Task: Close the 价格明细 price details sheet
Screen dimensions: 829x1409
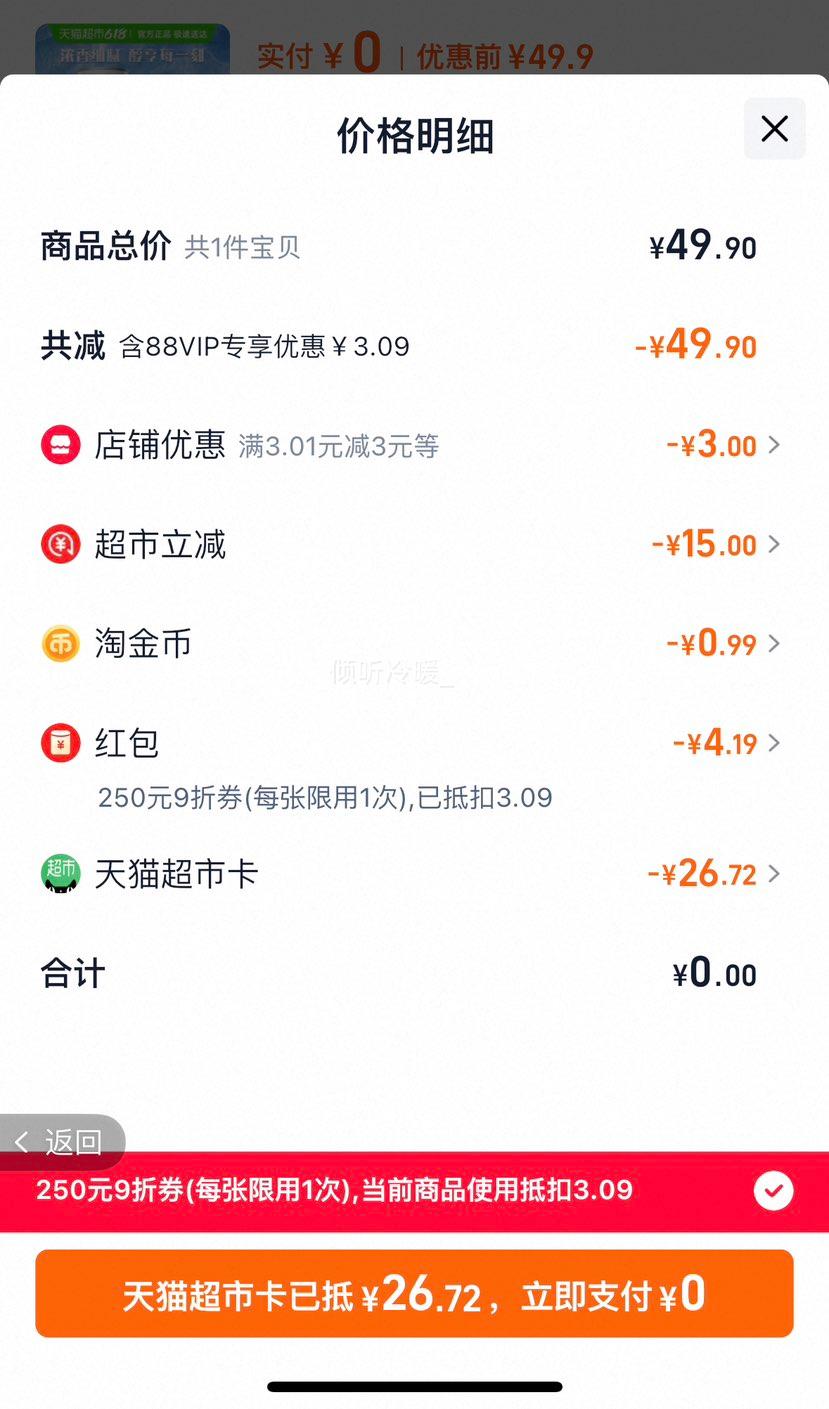Action: 774,129
